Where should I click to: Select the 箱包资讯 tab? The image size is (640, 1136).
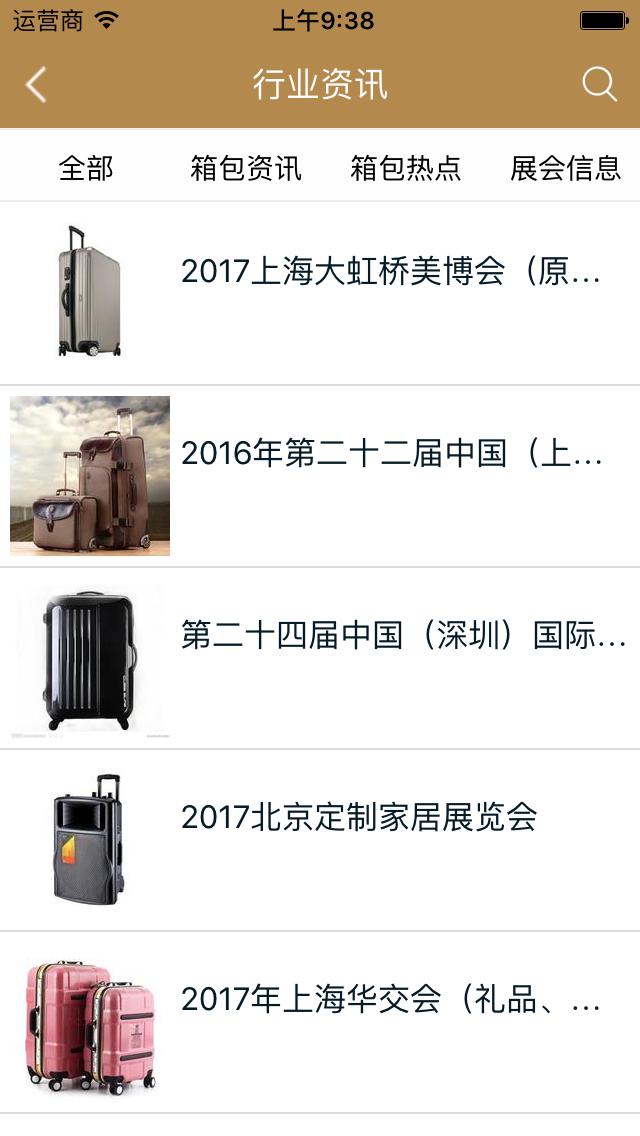coord(246,168)
